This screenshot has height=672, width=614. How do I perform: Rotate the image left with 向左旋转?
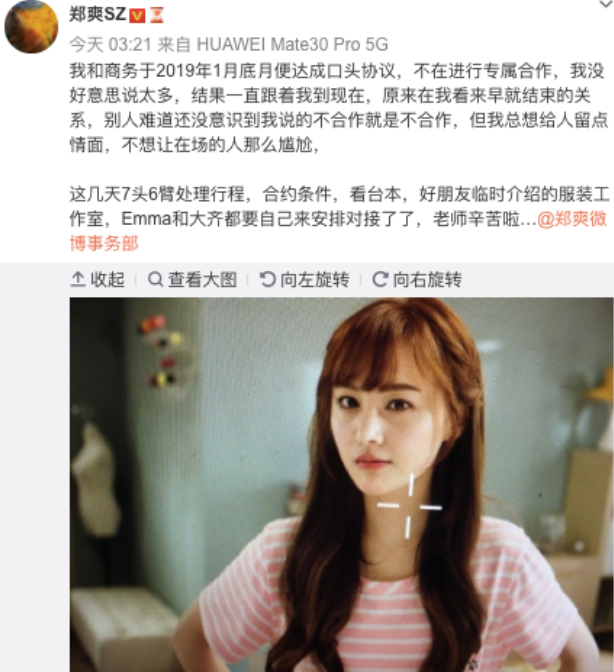tap(304, 279)
